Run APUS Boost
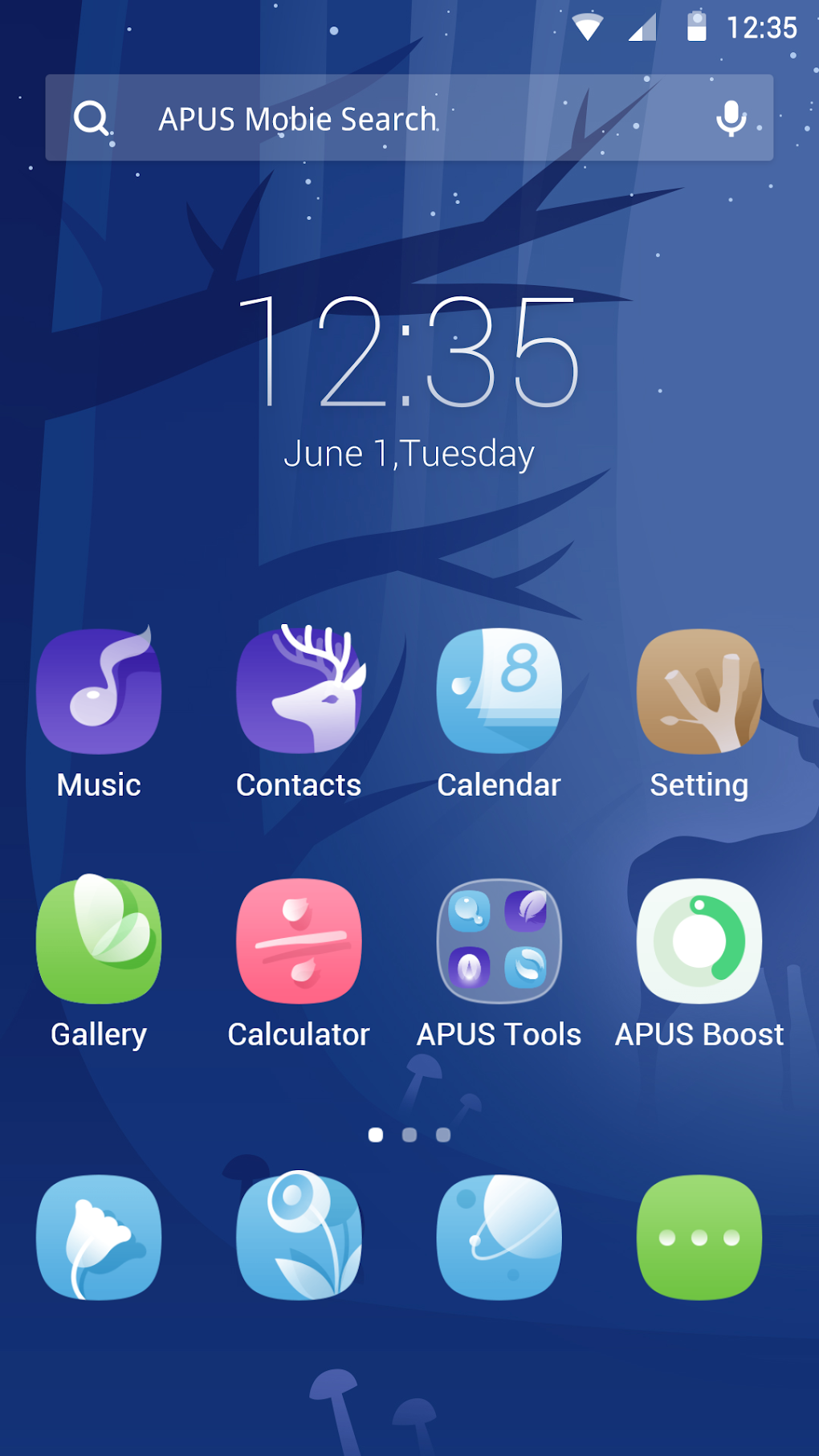The height and width of the screenshot is (1456, 819). [x=699, y=941]
